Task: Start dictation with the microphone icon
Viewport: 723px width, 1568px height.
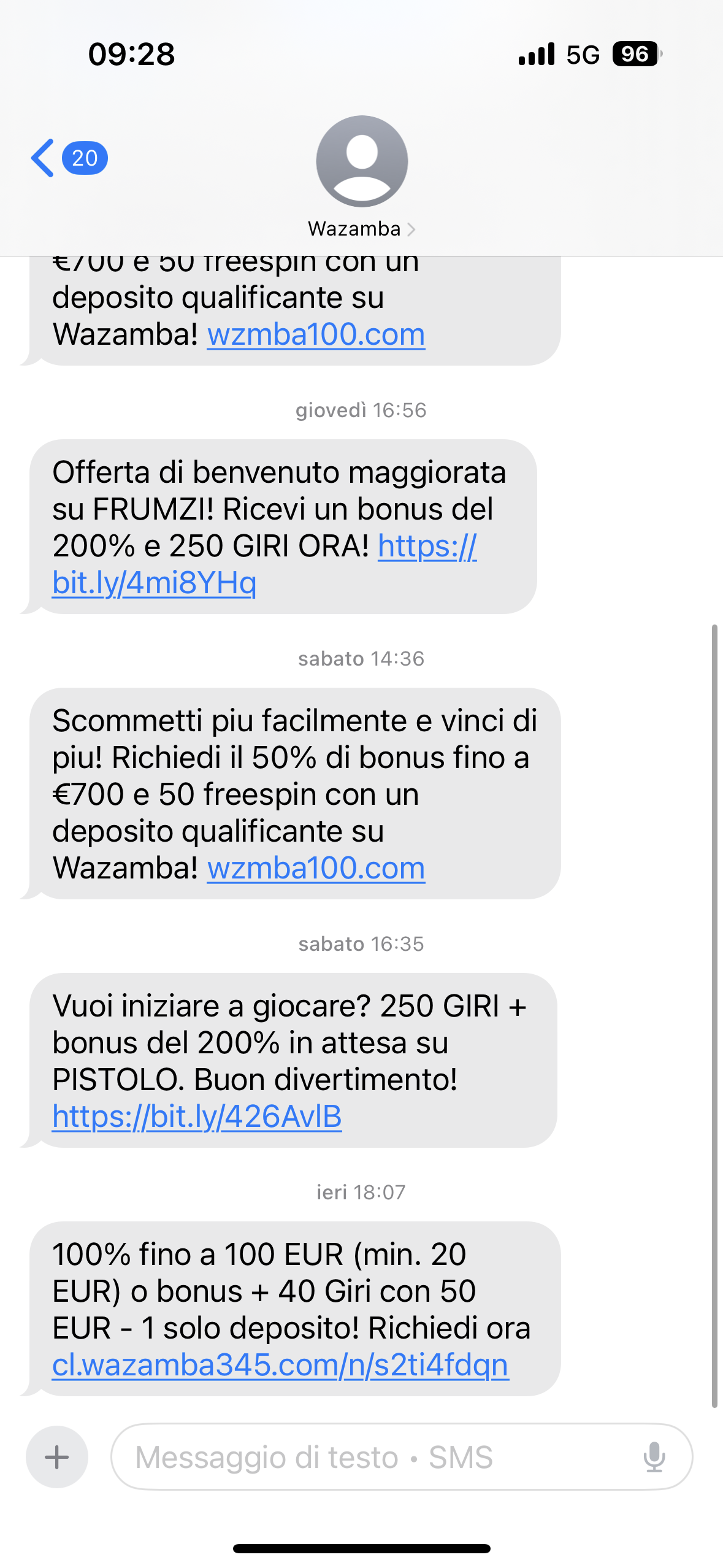Action: (654, 1457)
